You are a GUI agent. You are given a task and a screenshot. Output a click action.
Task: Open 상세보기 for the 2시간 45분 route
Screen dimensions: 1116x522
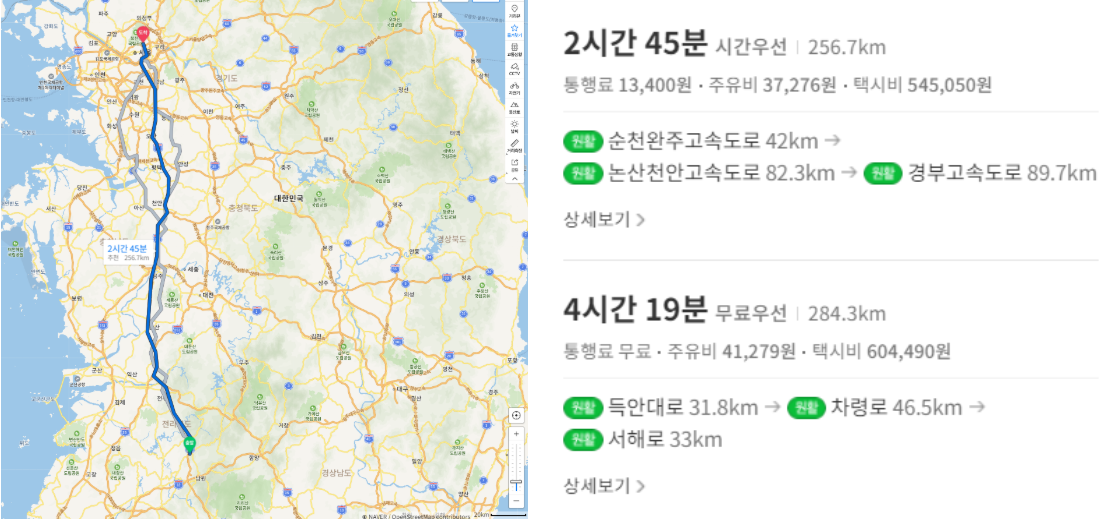pos(604,219)
